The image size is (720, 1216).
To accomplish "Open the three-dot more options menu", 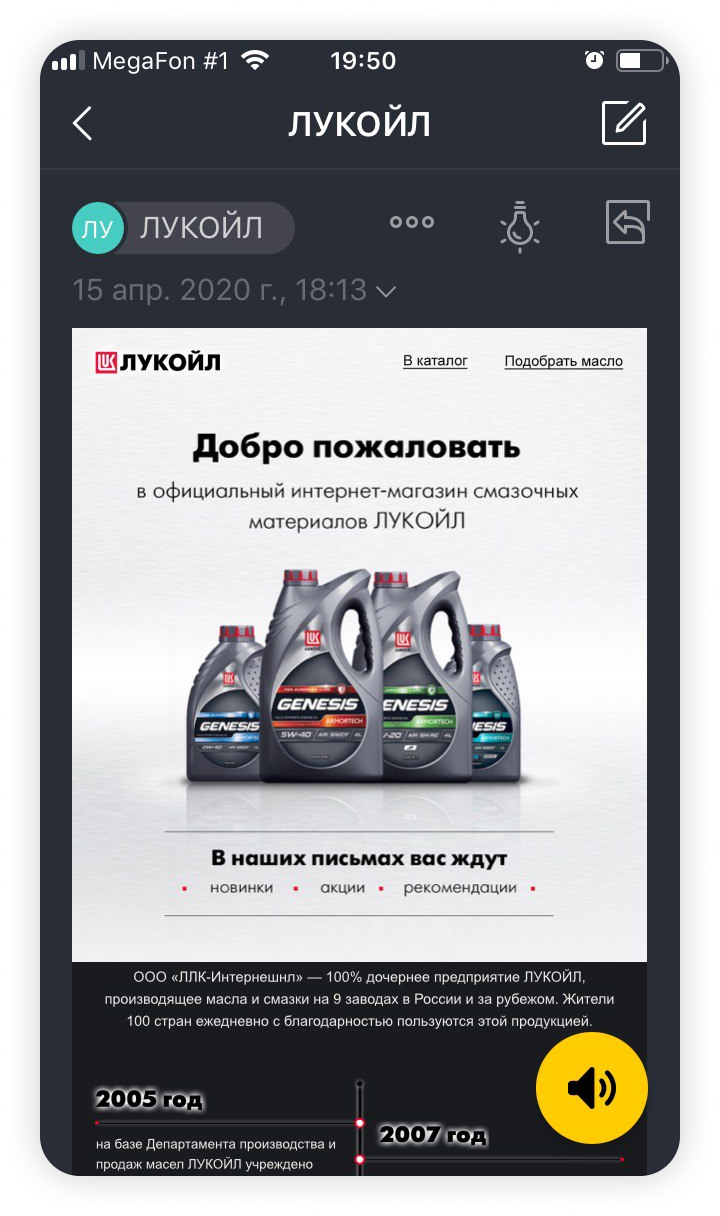I will (412, 223).
